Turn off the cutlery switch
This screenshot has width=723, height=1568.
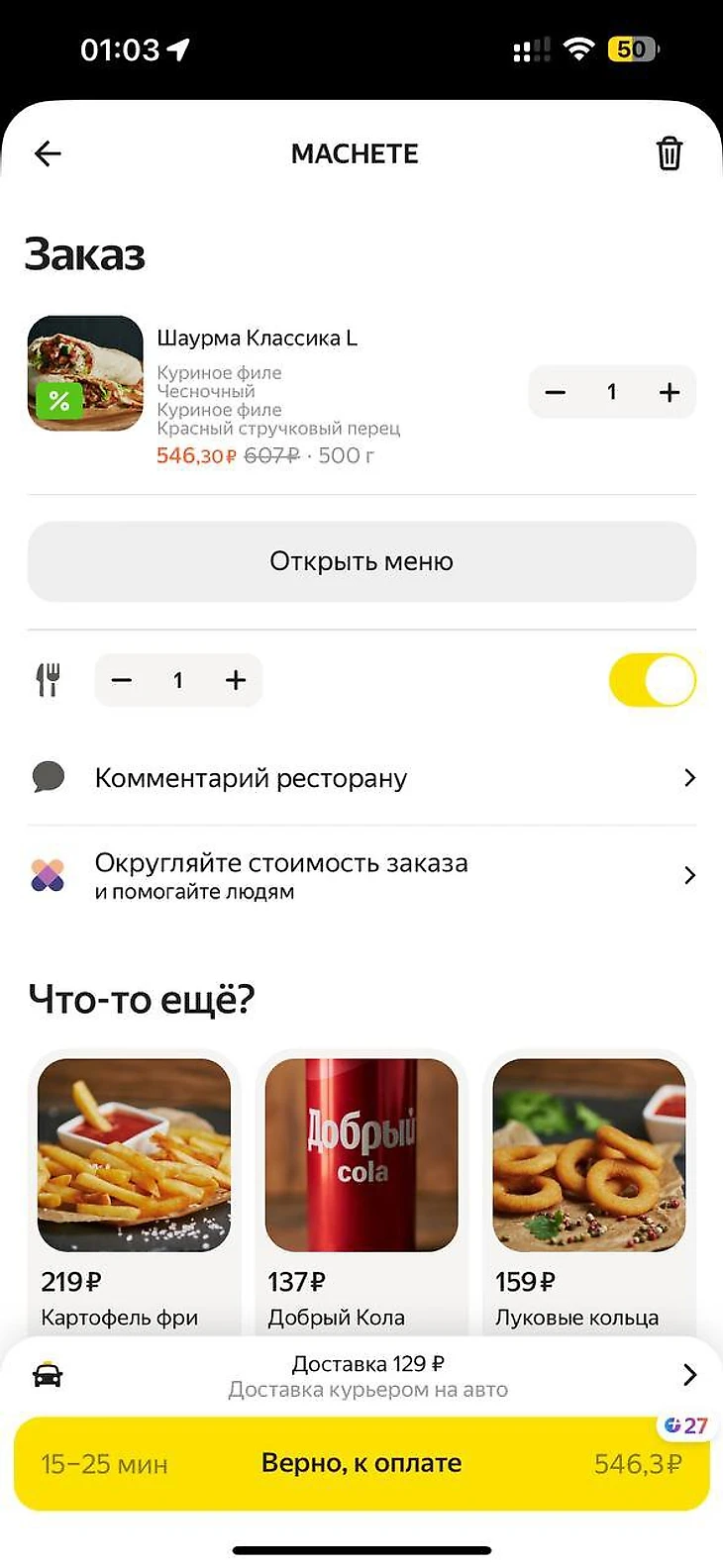[x=653, y=680]
